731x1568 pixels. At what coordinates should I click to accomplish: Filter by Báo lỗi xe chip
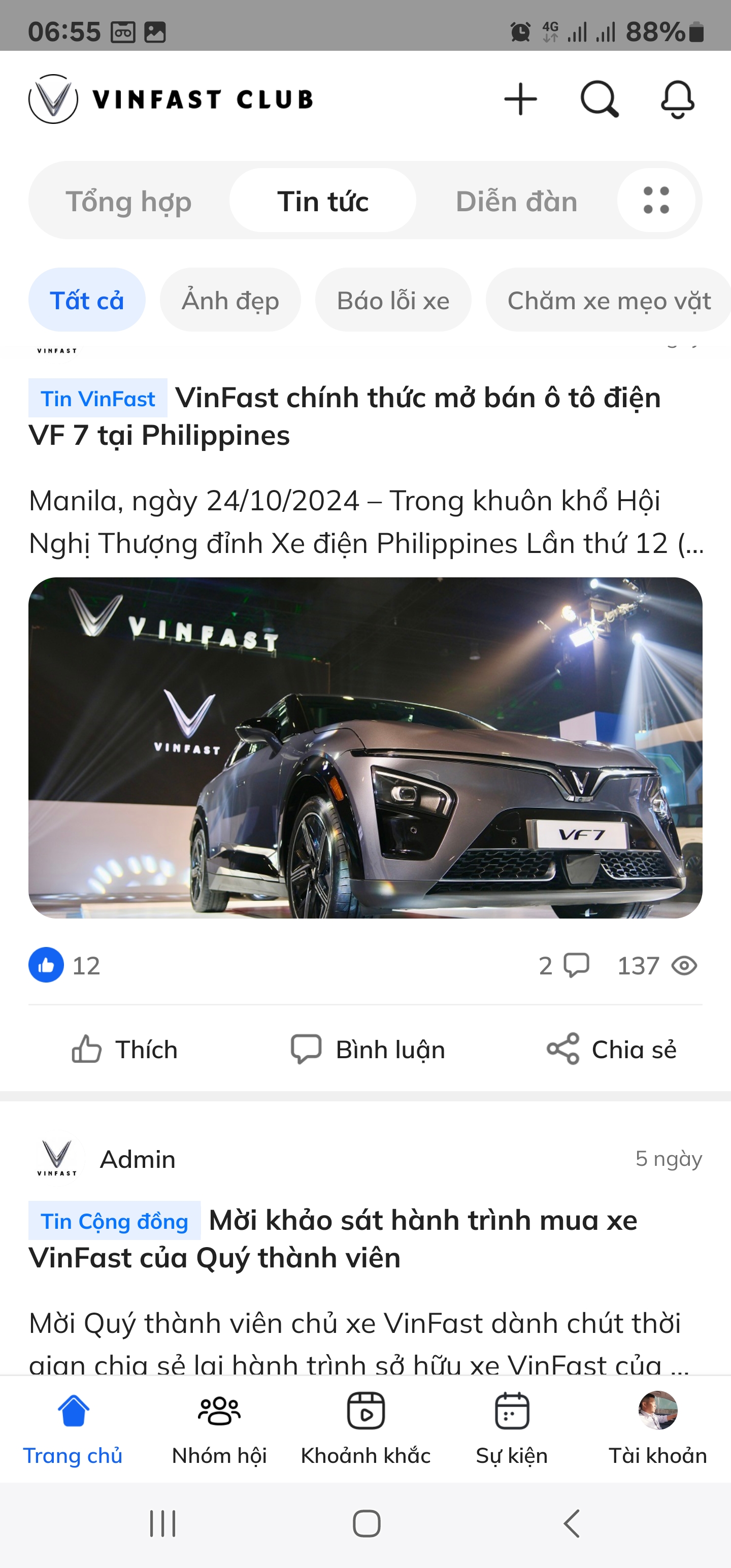392,300
